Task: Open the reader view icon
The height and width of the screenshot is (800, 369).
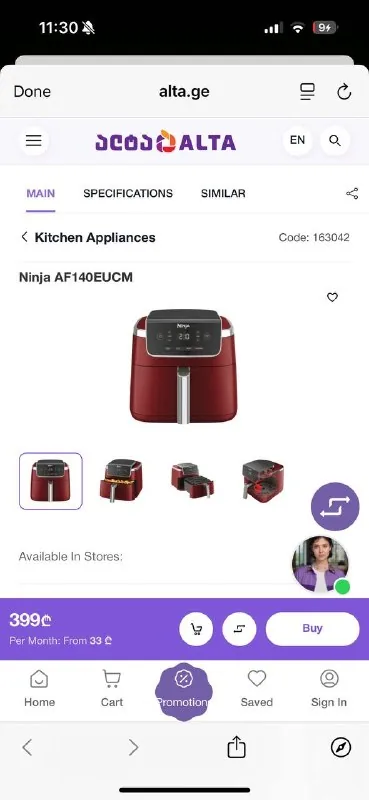Action: 307,92
